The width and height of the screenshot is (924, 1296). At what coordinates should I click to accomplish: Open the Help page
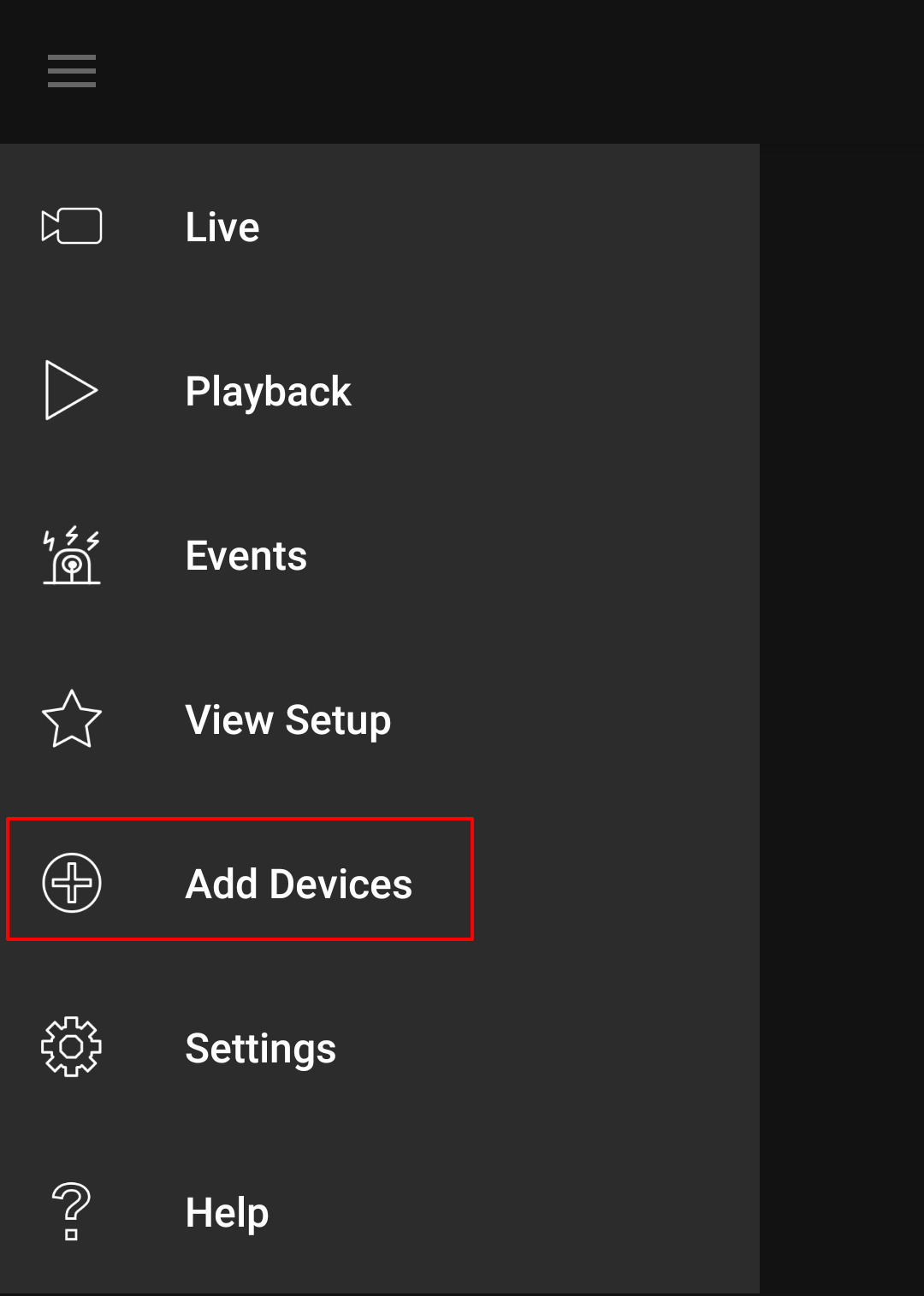coord(227,1213)
